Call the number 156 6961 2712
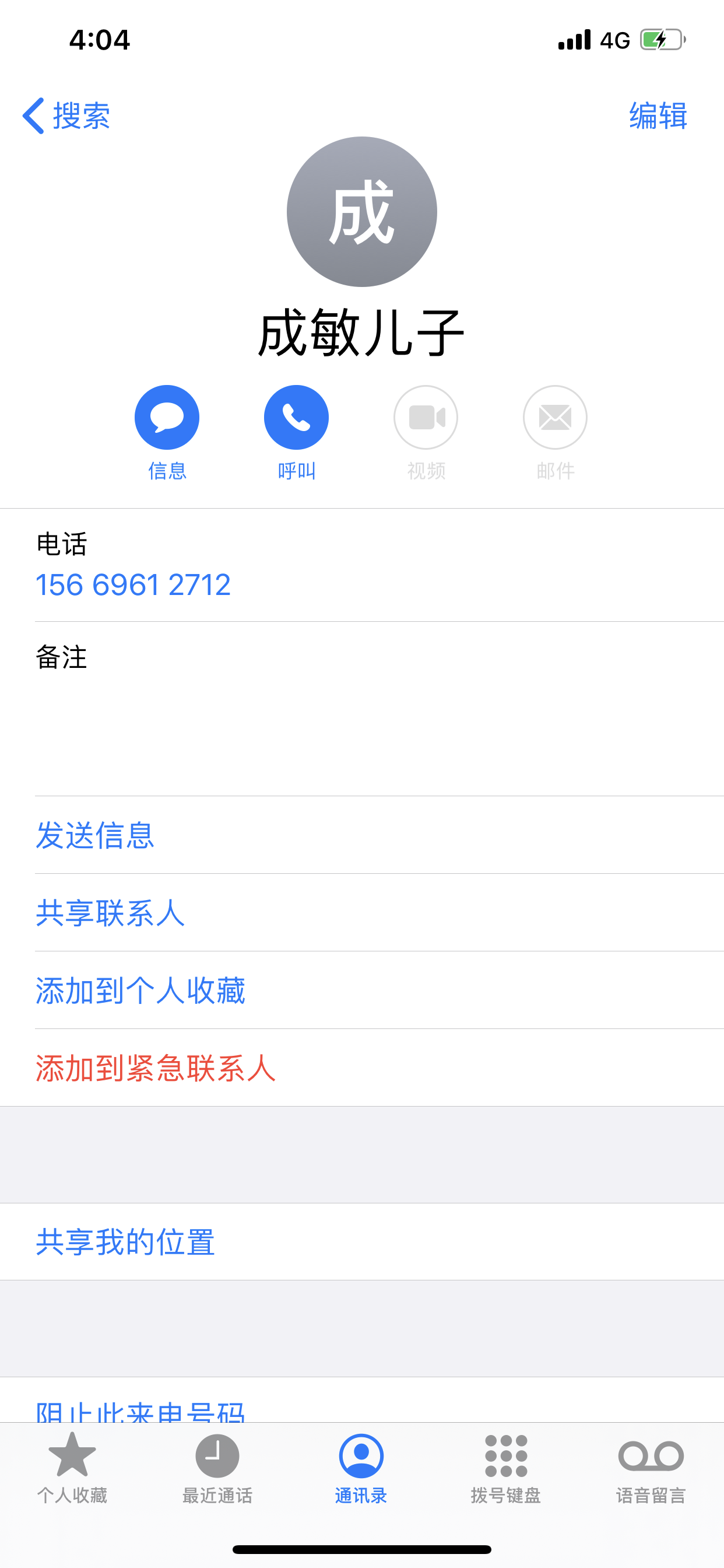 point(133,585)
